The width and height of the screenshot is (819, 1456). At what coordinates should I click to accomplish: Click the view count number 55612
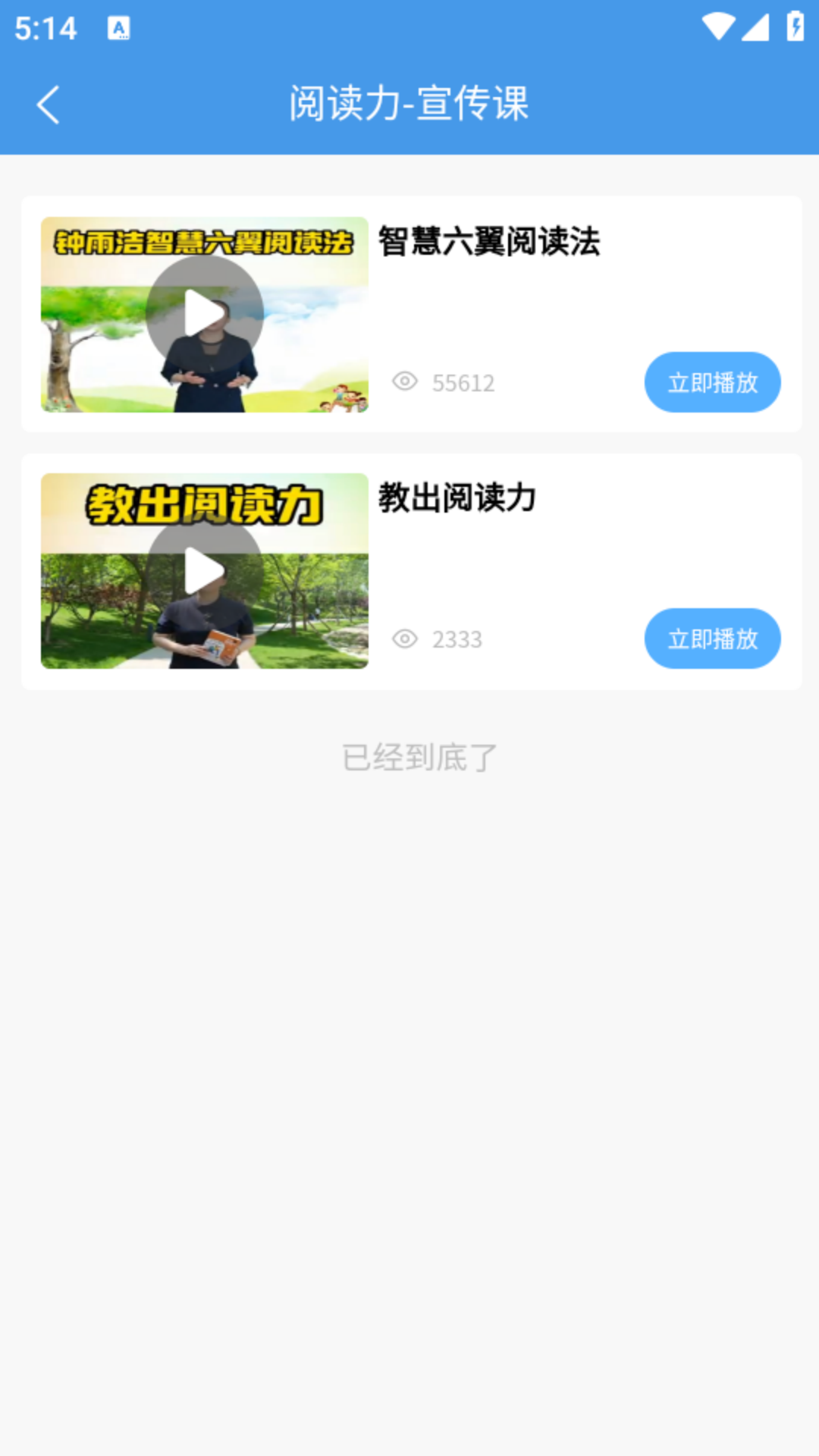click(x=463, y=383)
